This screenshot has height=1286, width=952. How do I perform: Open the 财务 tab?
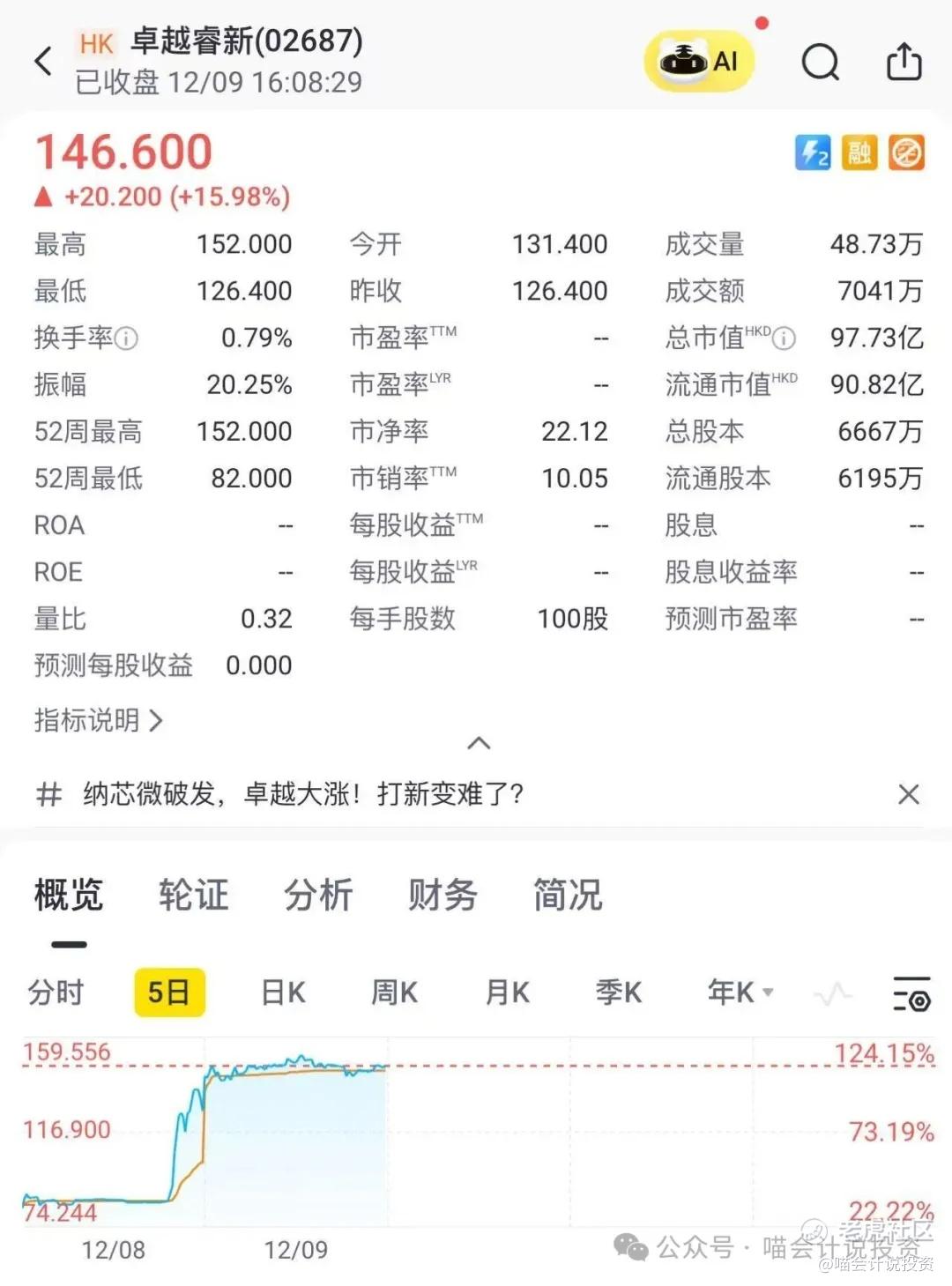click(x=443, y=896)
